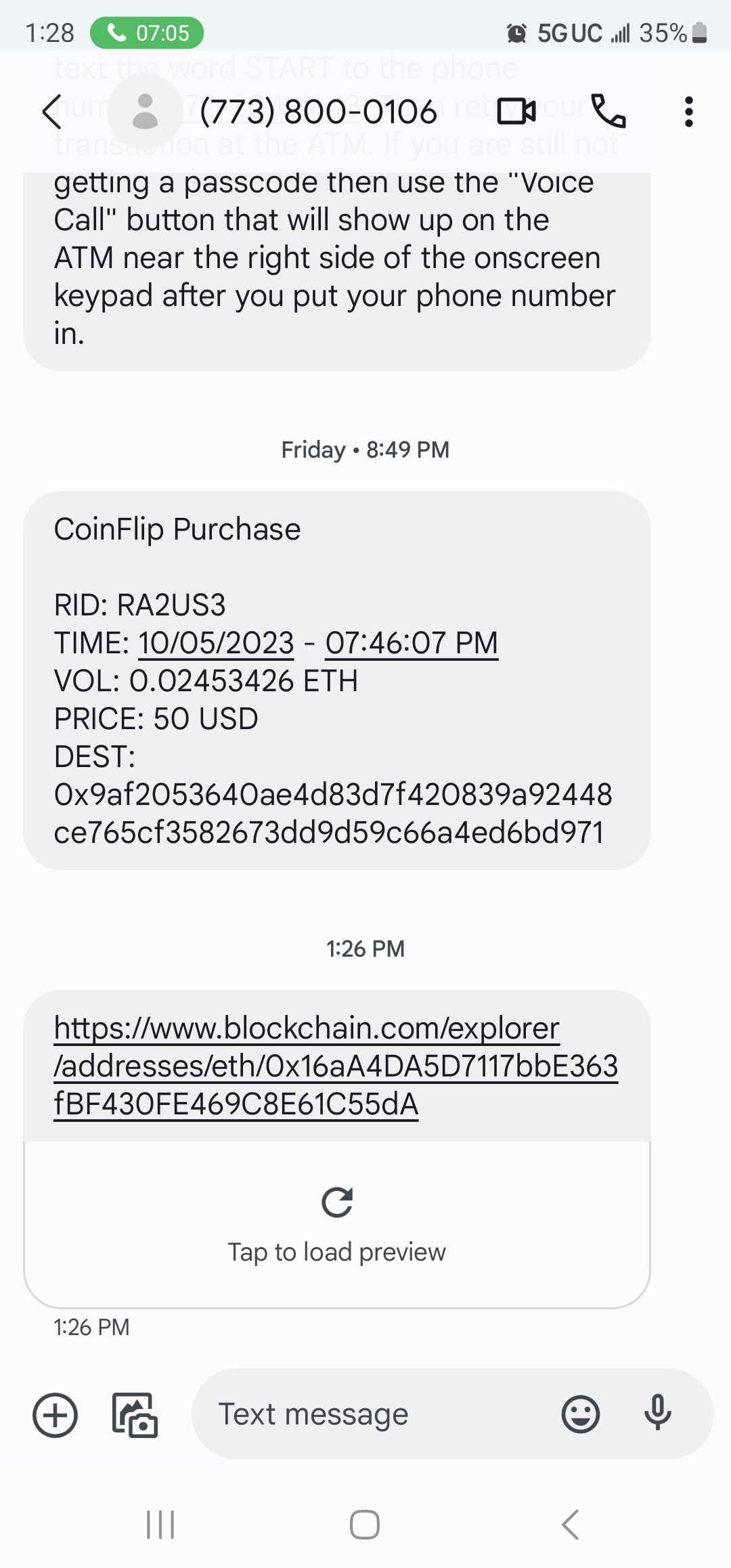Tap to load the link preview
Image resolution: width=731 pixels, height=1568 pixels.
[336, 1224]
